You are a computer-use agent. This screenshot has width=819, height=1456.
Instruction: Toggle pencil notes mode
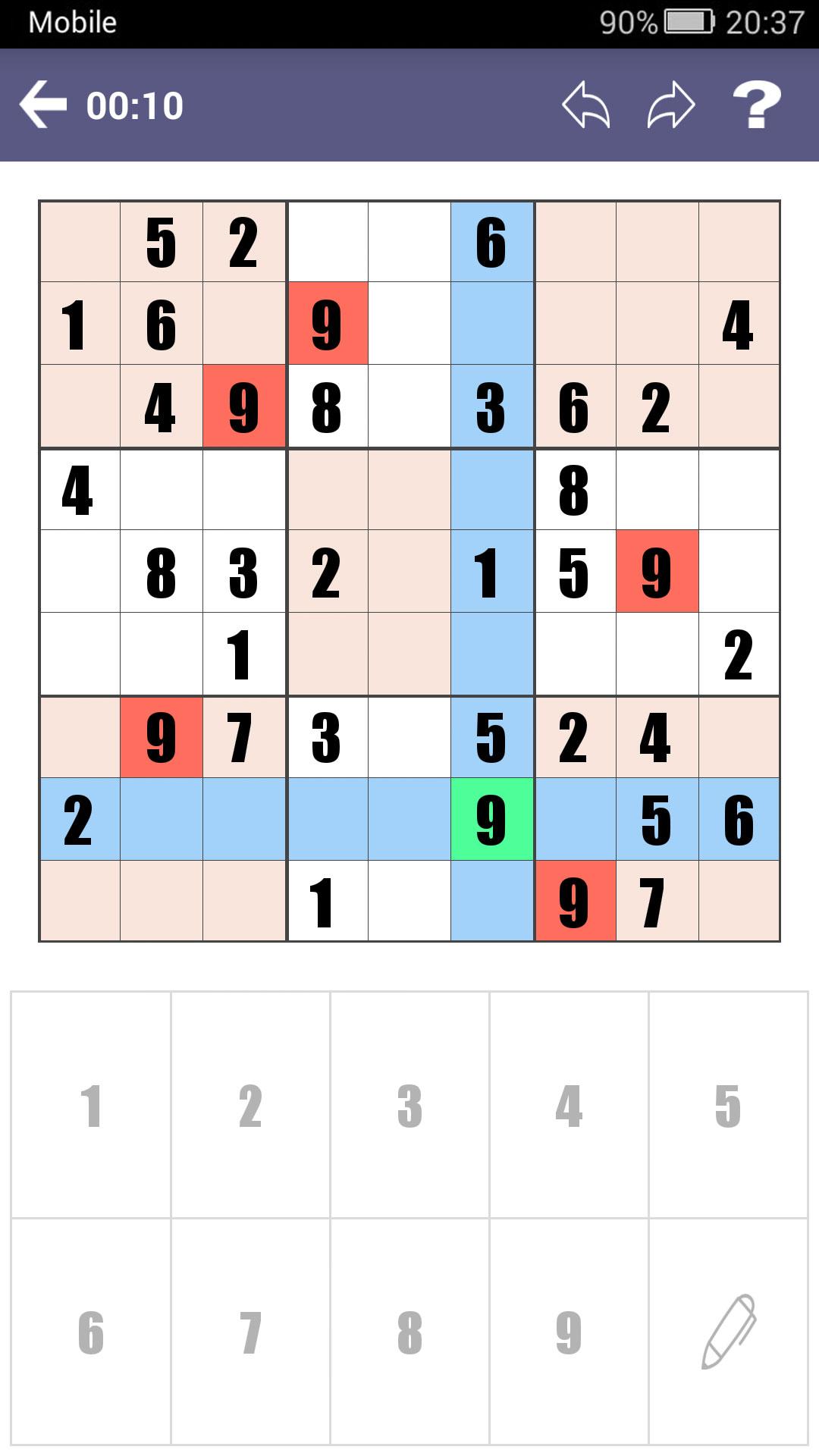tap(728, 1332)
